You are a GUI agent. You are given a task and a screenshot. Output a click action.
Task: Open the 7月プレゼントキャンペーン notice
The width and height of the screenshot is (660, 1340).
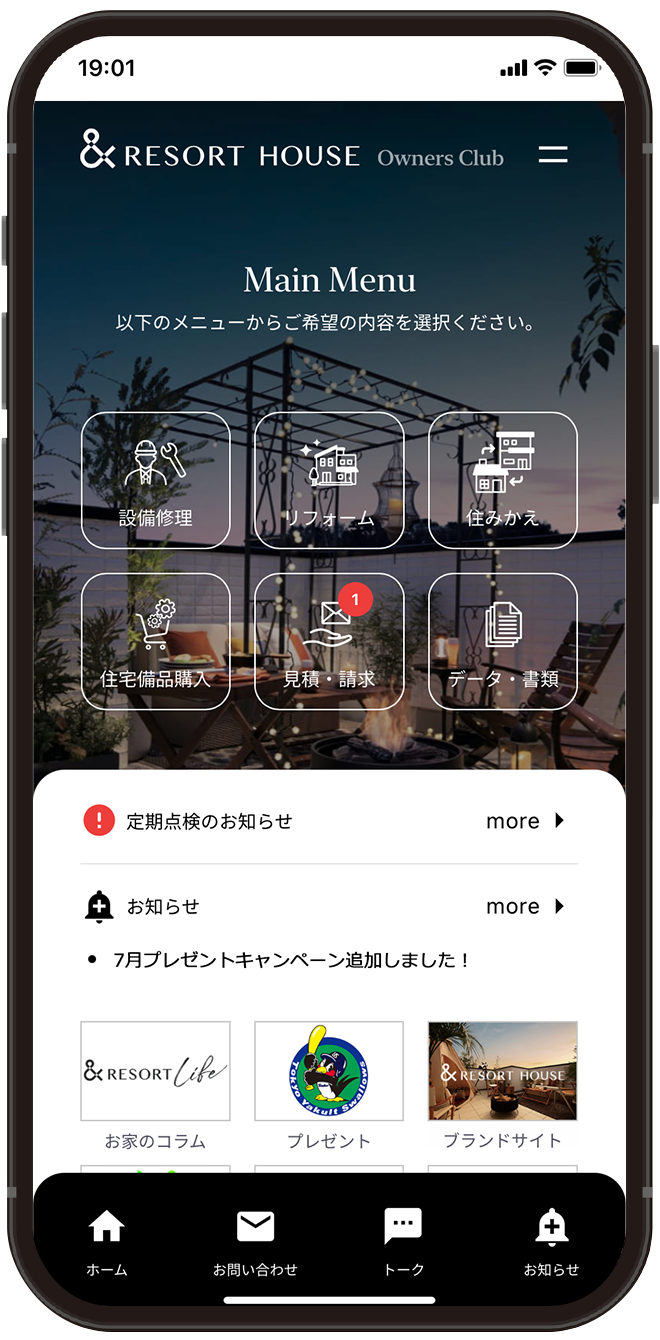pyautogui.click(x=291, y=960)
